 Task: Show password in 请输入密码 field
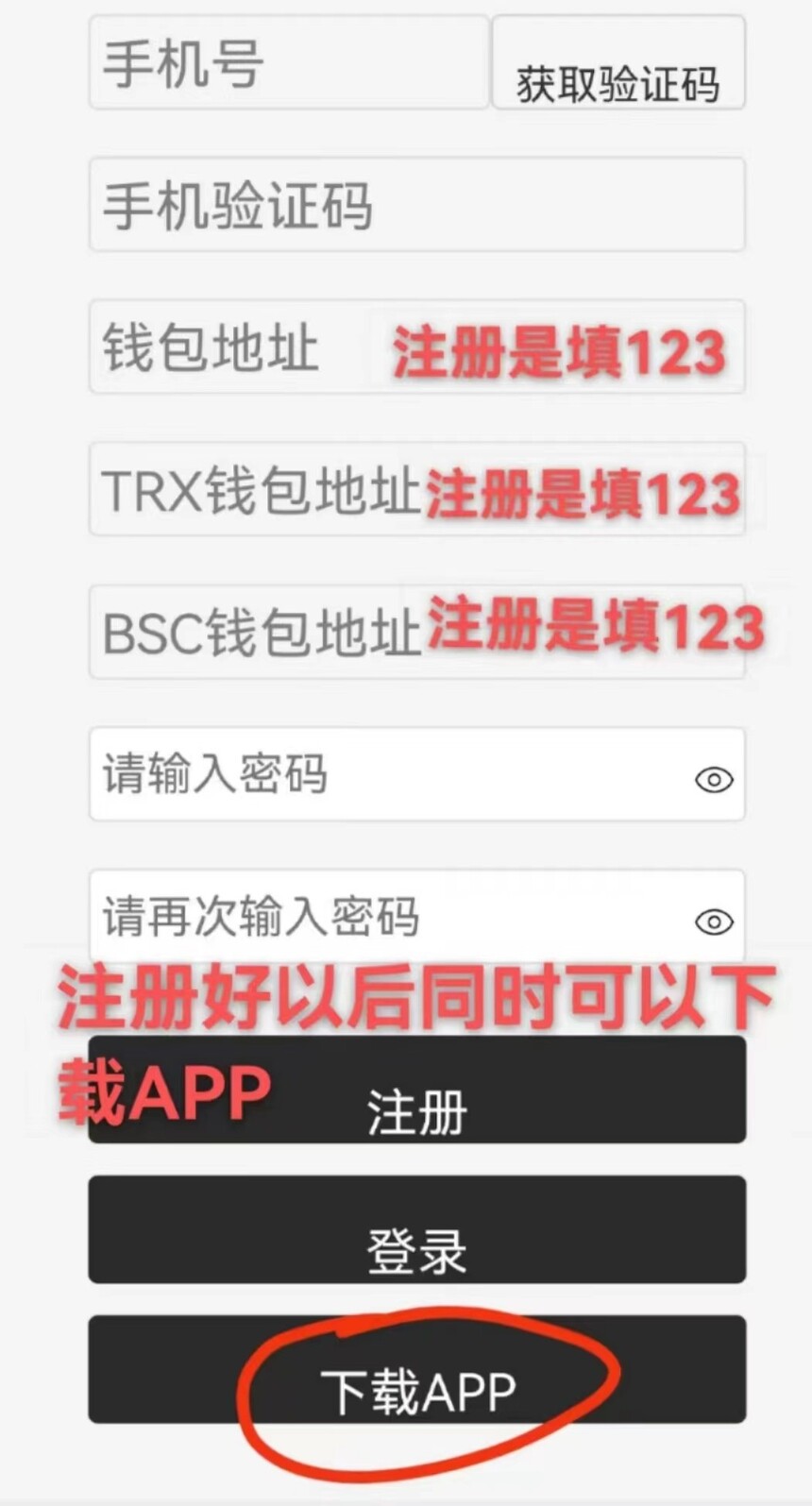point(714,779)
